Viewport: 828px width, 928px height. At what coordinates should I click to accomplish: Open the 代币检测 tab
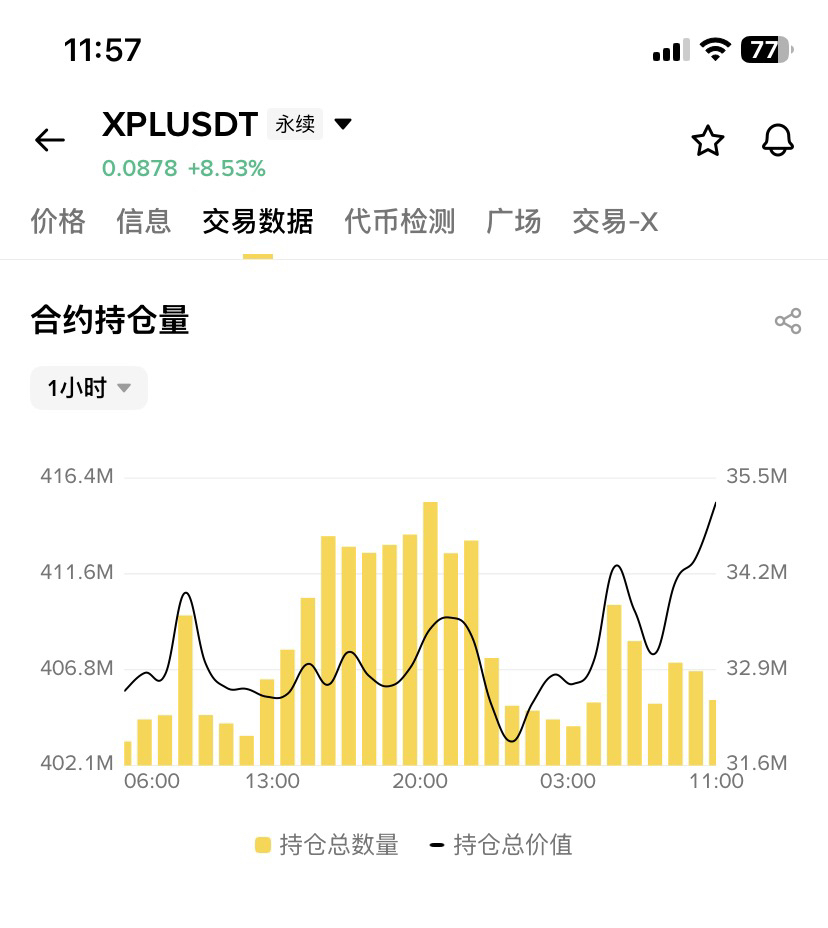[x=400, y=221]
